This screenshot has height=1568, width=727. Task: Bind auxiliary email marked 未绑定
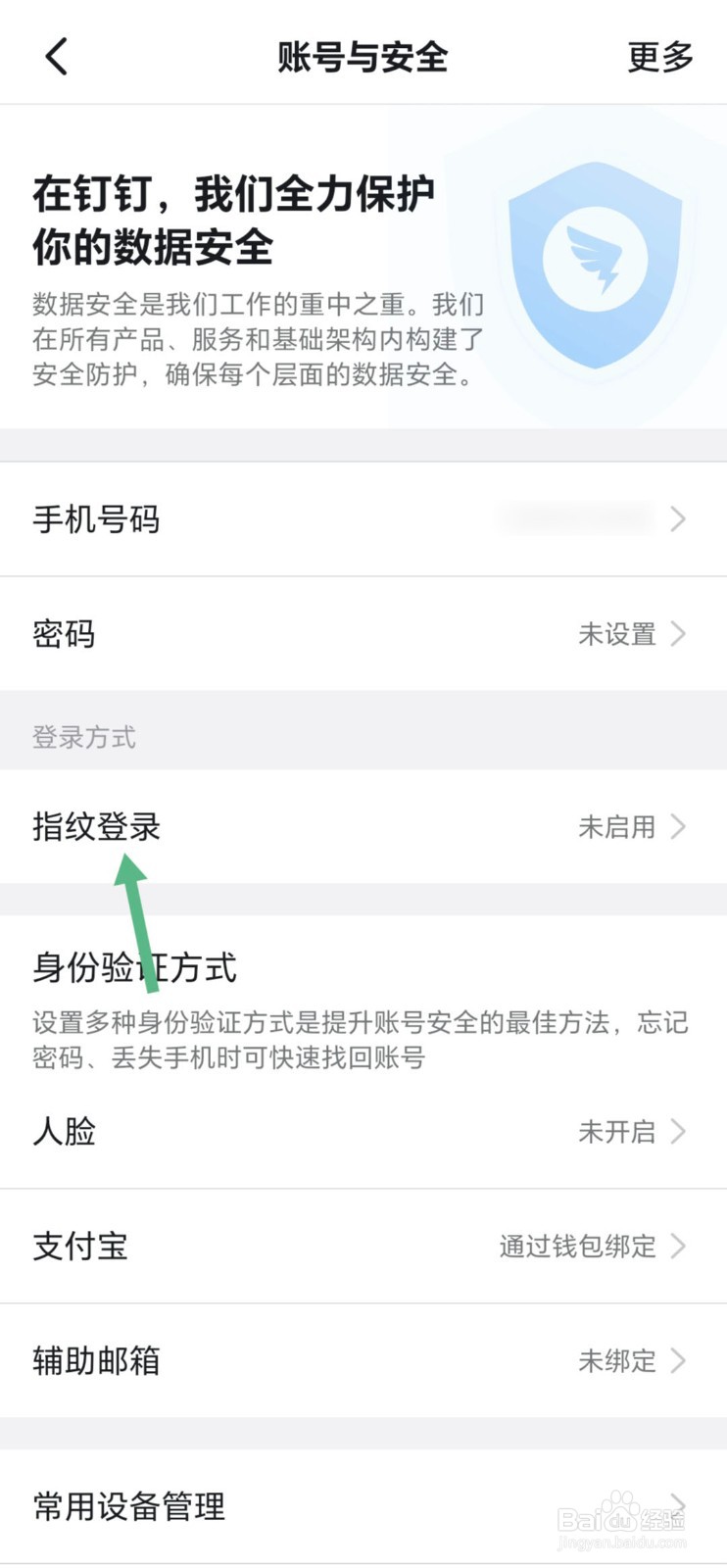[618, 1360]
